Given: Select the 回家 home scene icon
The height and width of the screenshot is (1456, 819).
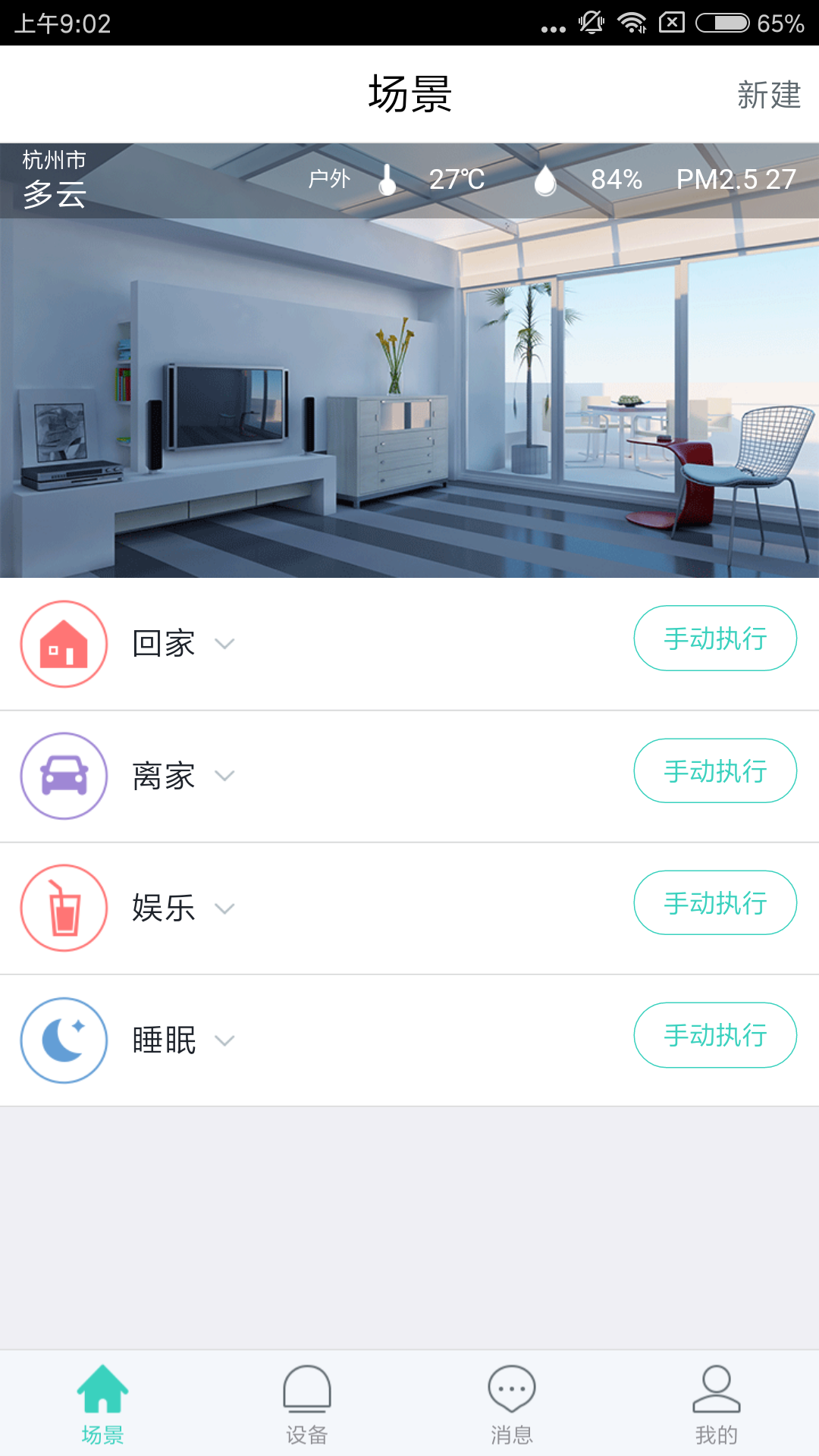Looking at the screenshot, I should 64,644.
